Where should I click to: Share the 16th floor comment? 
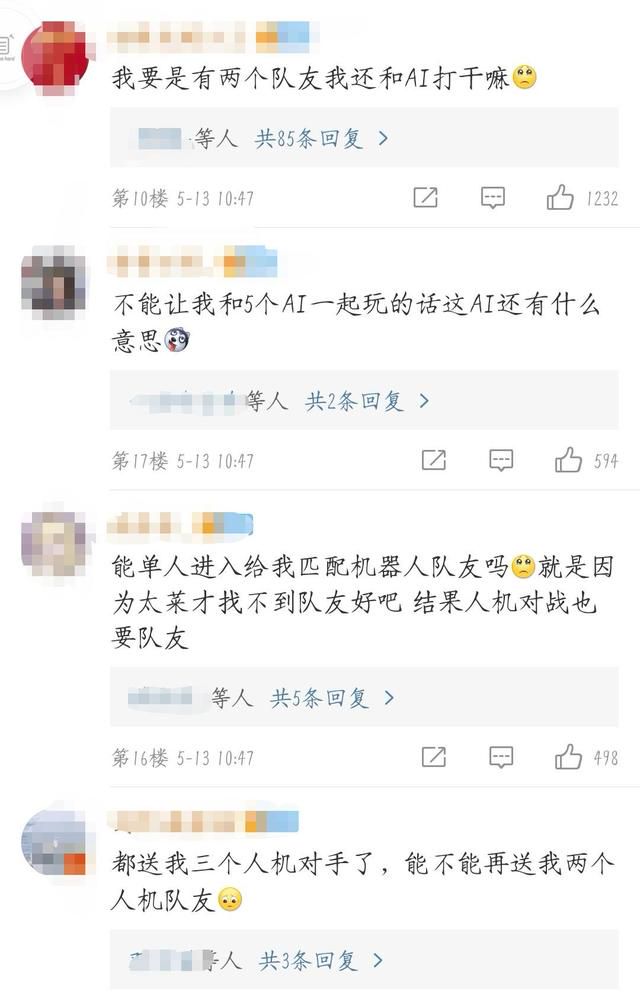point(433,757)
